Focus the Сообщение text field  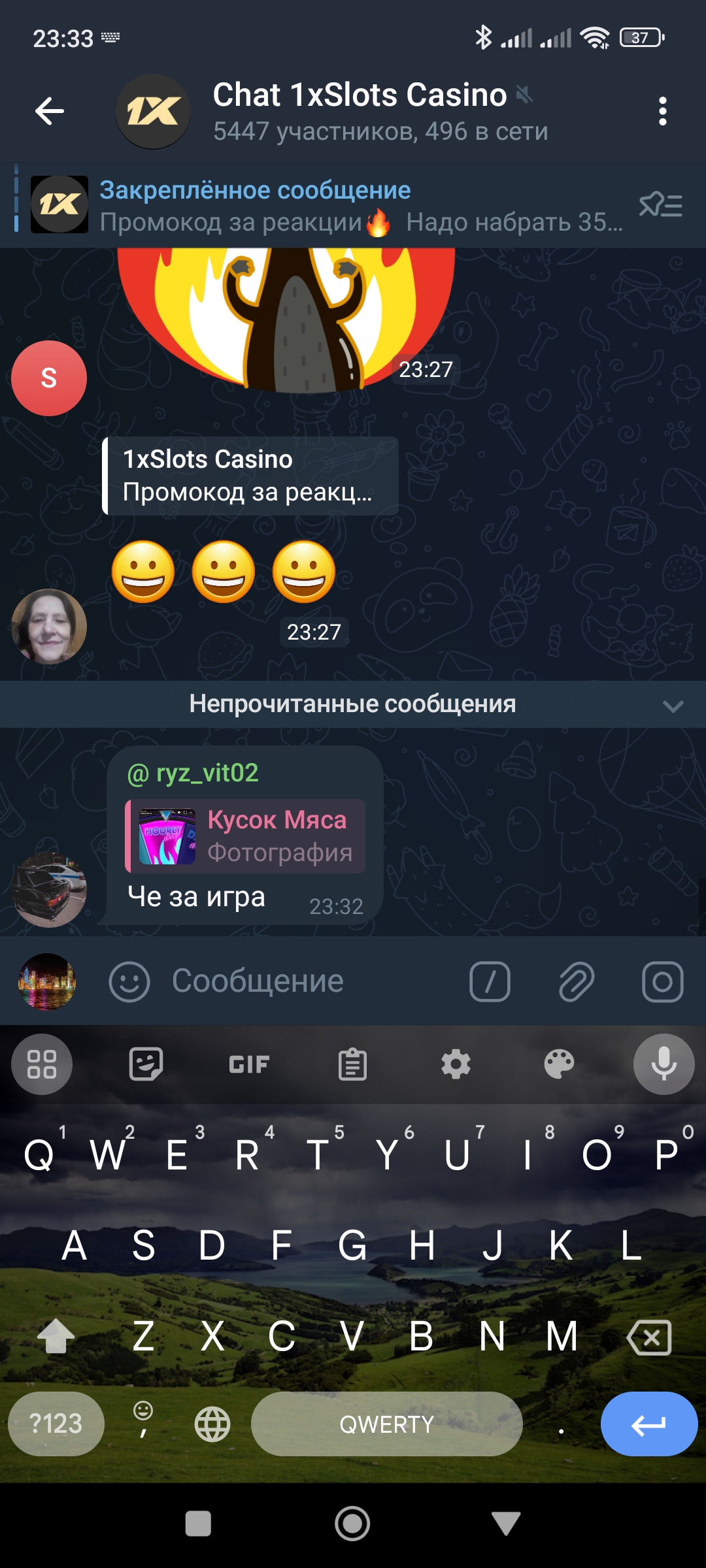pyautogui.click(x=307, y=981)
